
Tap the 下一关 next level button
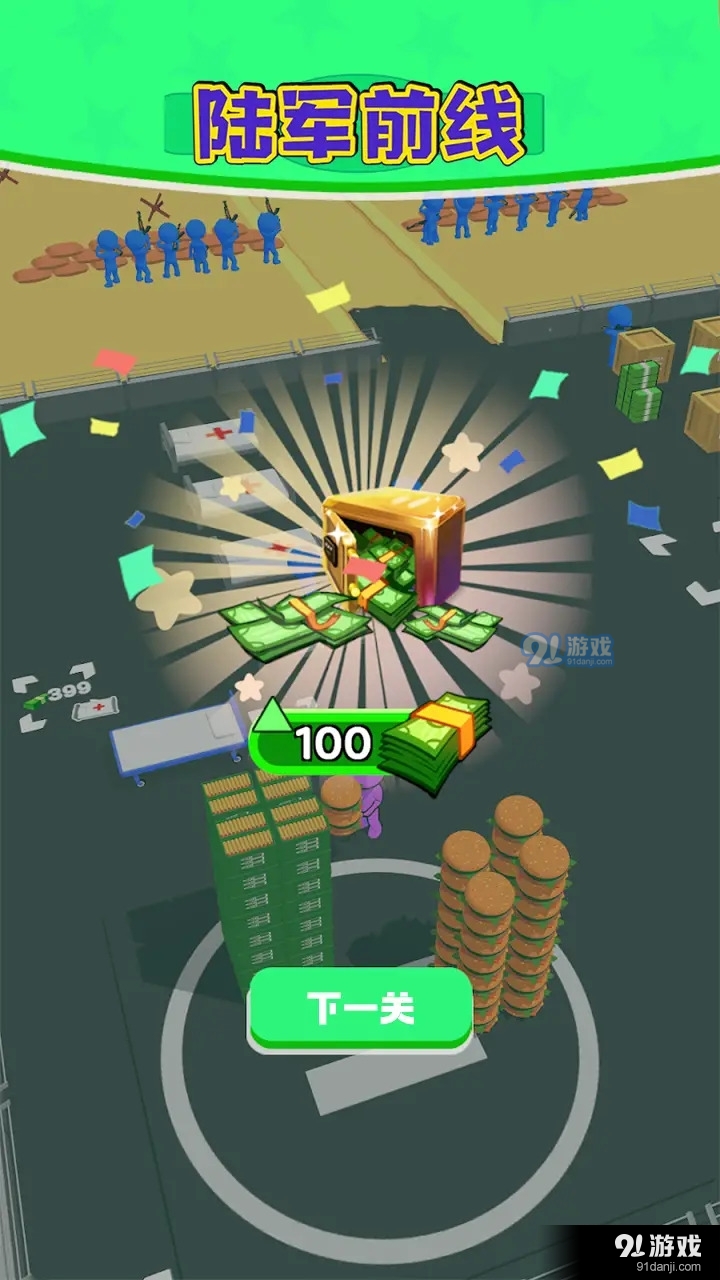tap(360, 1009)
